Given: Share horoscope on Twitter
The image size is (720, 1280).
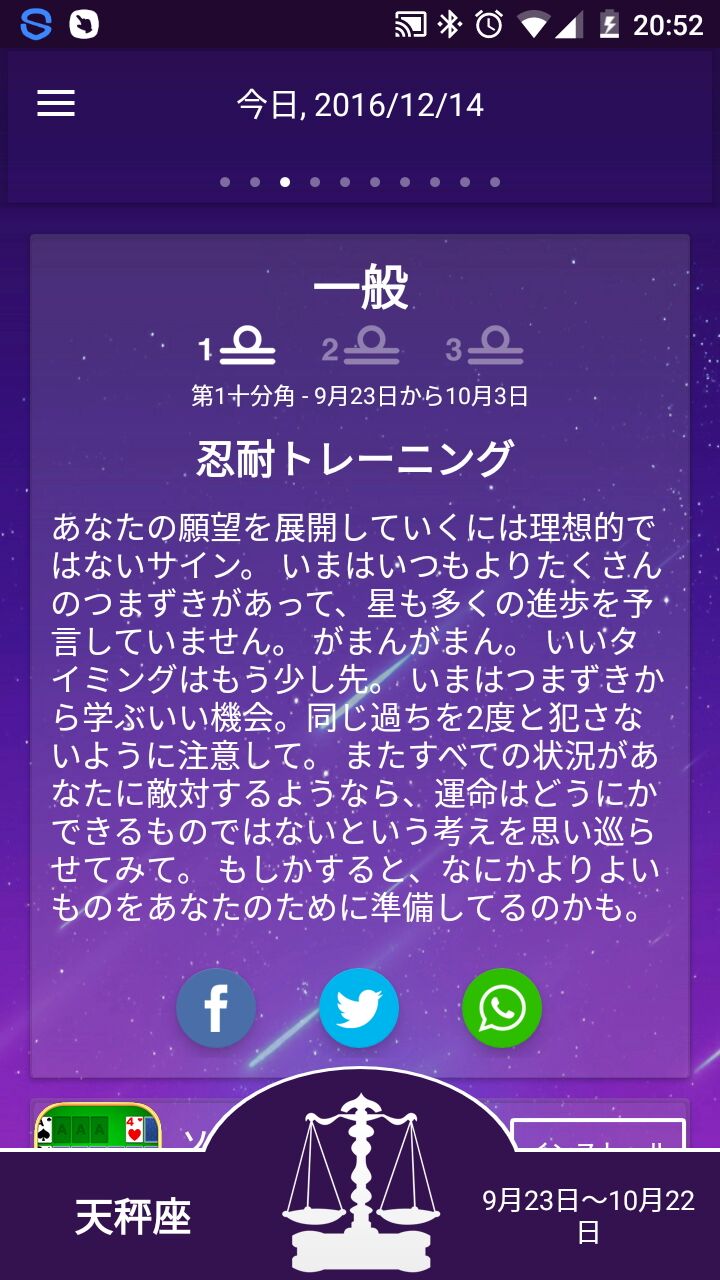Looking at the screenshot, I should (359, 1008).
